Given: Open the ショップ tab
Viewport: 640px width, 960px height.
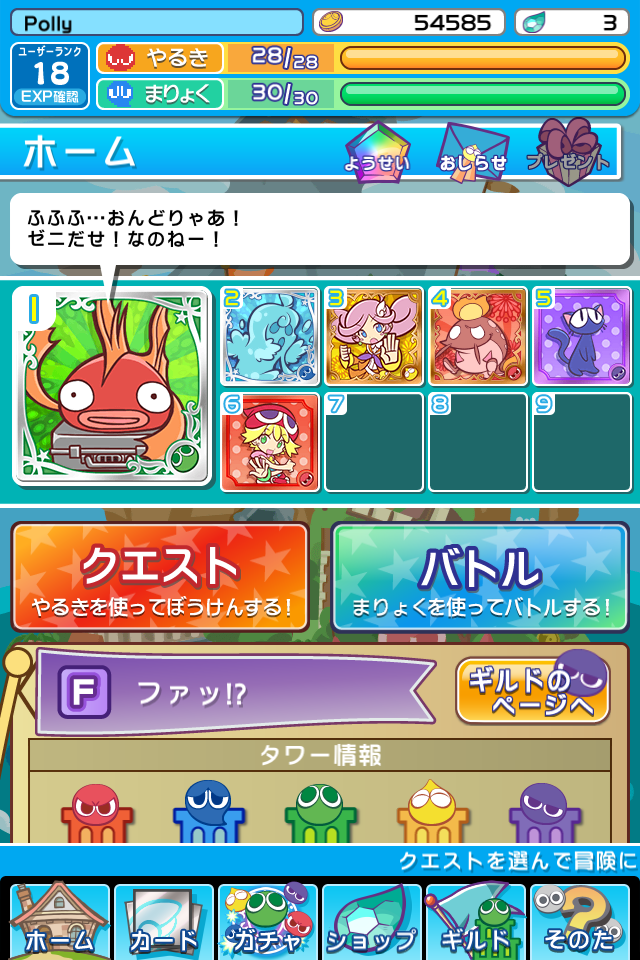Looking at the screenshot, I should click(x=372, y=921).
